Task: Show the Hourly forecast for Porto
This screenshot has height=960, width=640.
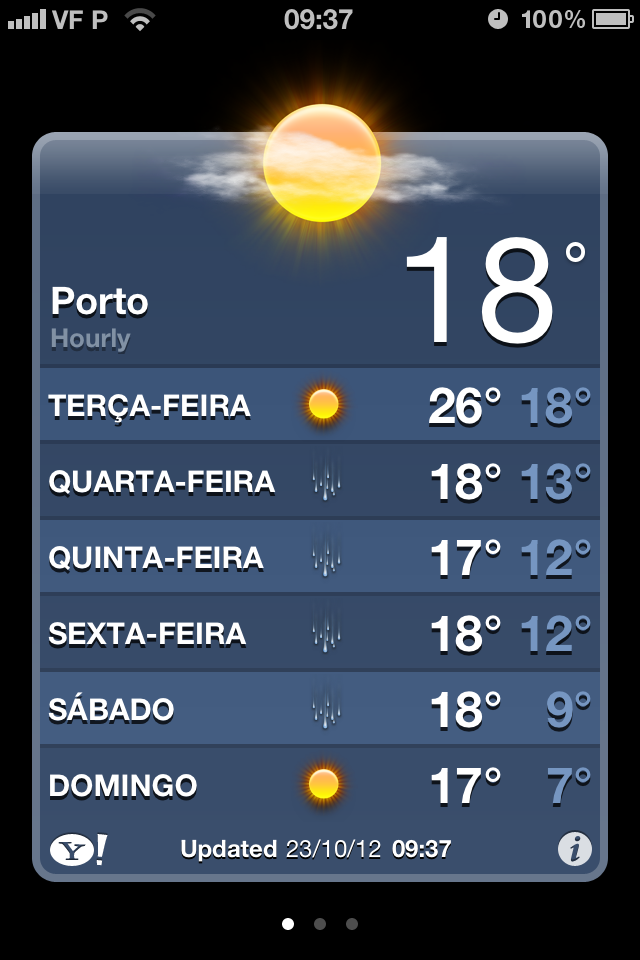Action: tap(91, 339)
